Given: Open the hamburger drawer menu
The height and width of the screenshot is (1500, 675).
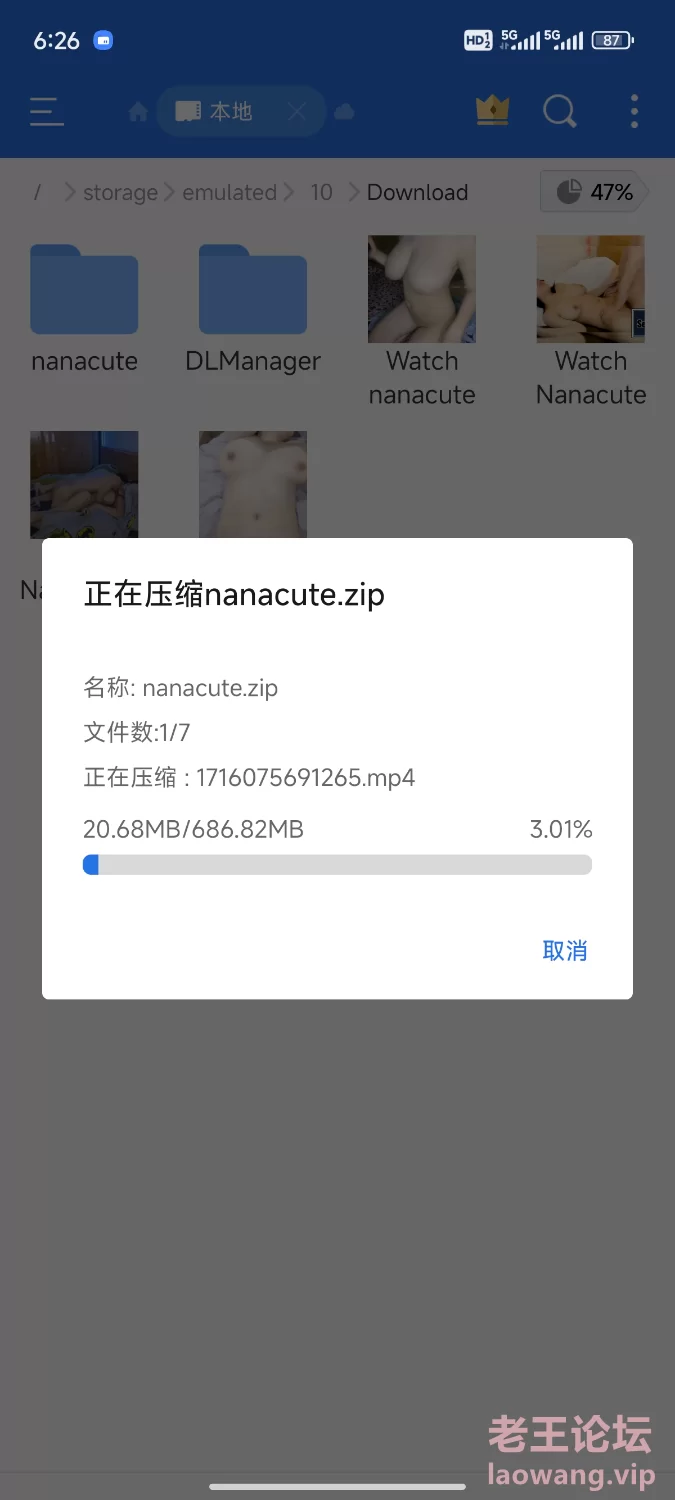Looking at the screenshot, I should [x=47, y=112].
